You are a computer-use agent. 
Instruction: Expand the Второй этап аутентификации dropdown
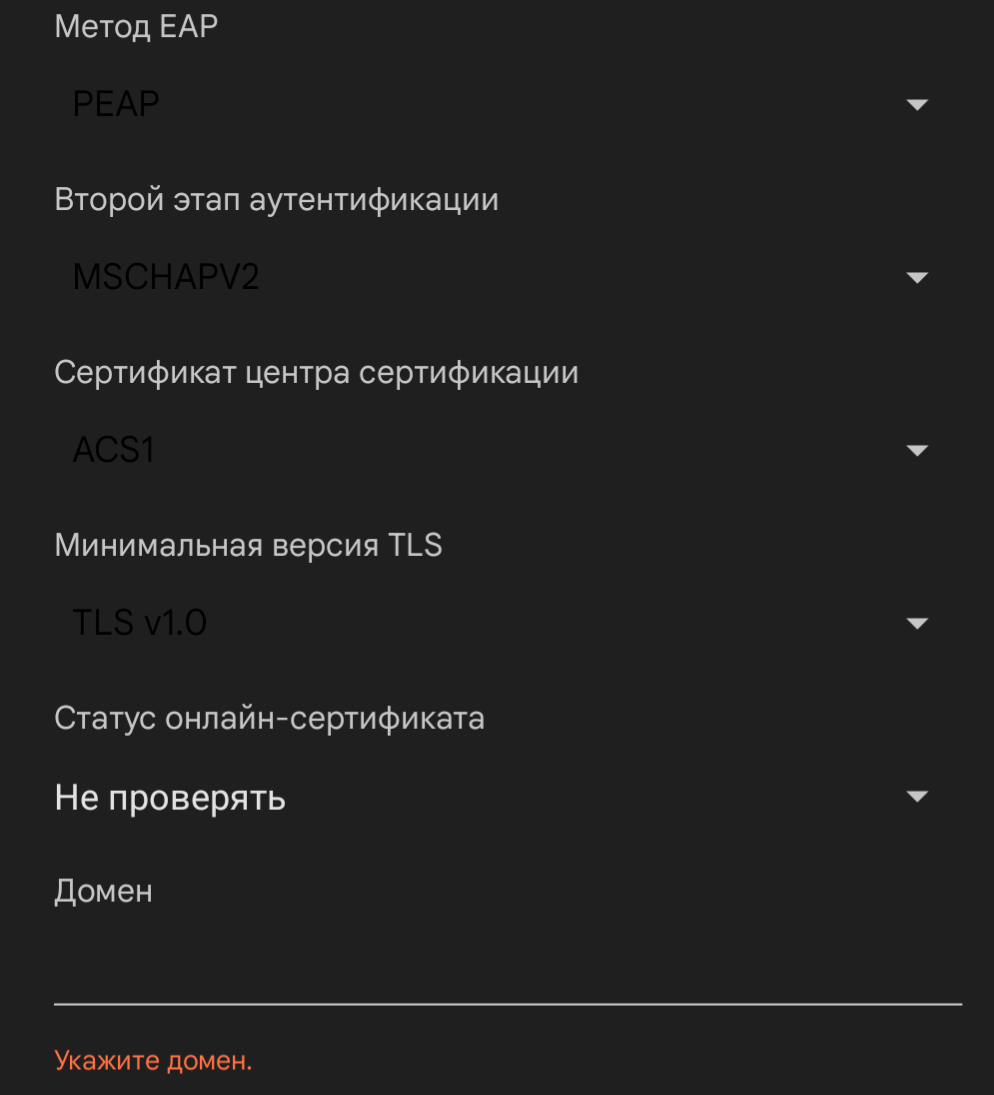click(x=500, y=277)
